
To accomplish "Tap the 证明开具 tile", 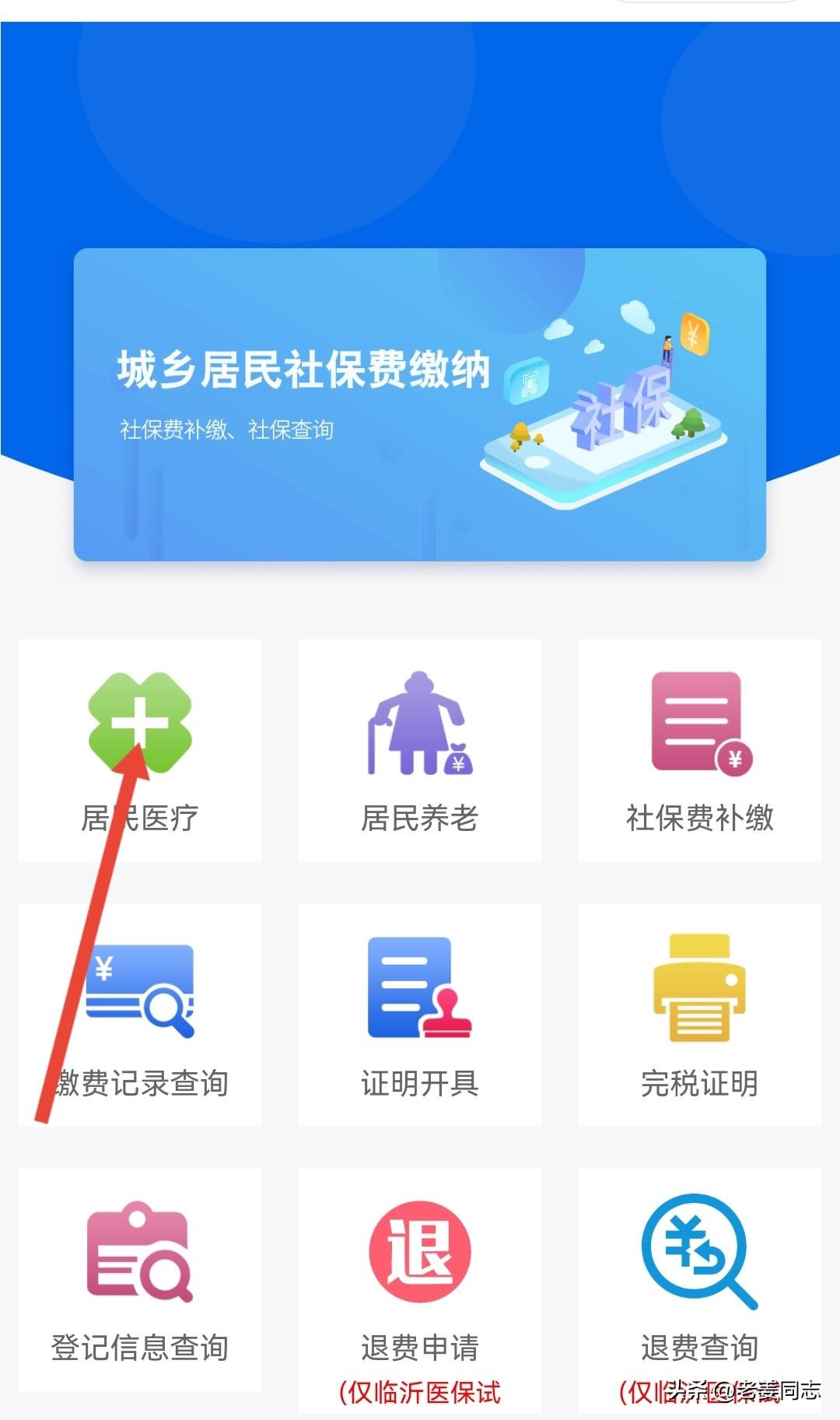I will click(420, 1015).
